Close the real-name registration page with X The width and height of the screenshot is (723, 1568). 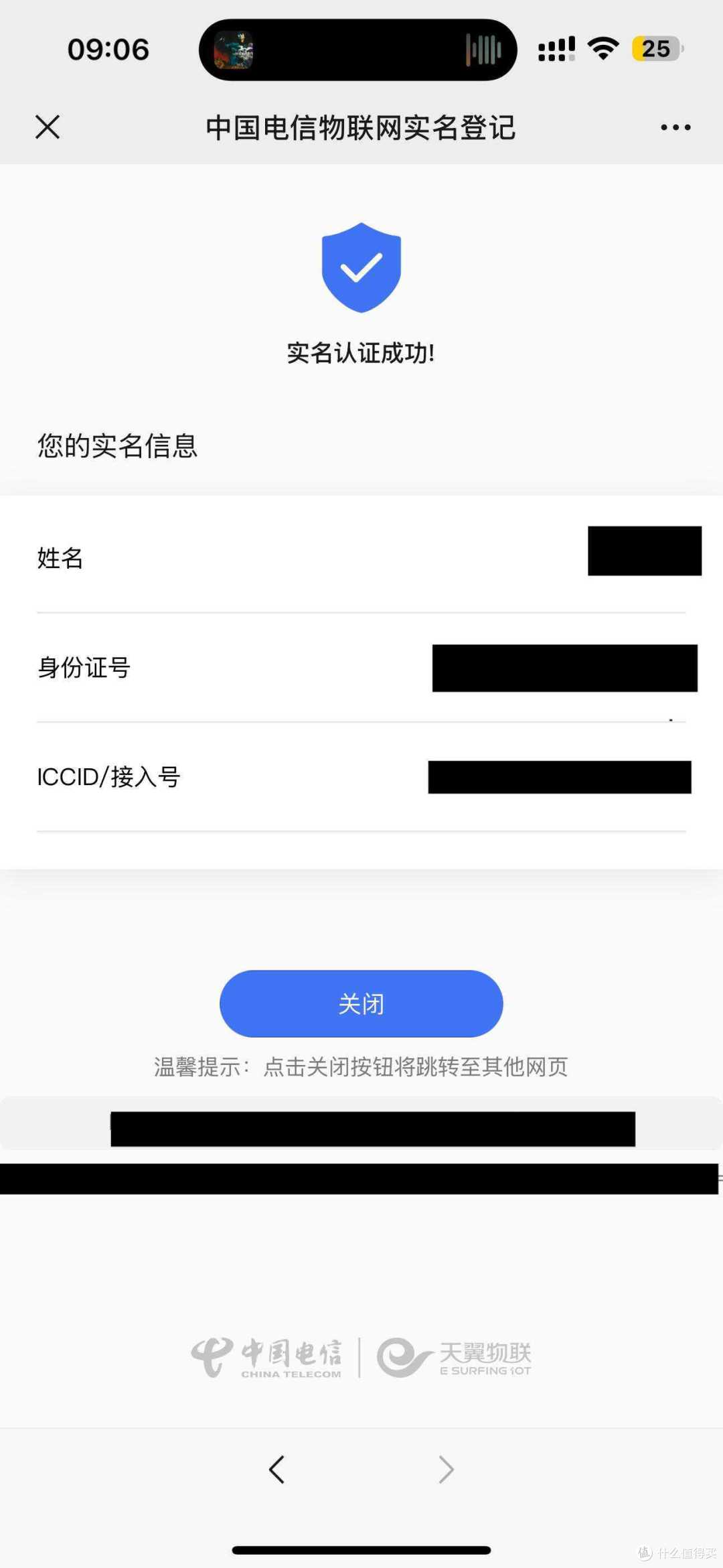point(48,127)
